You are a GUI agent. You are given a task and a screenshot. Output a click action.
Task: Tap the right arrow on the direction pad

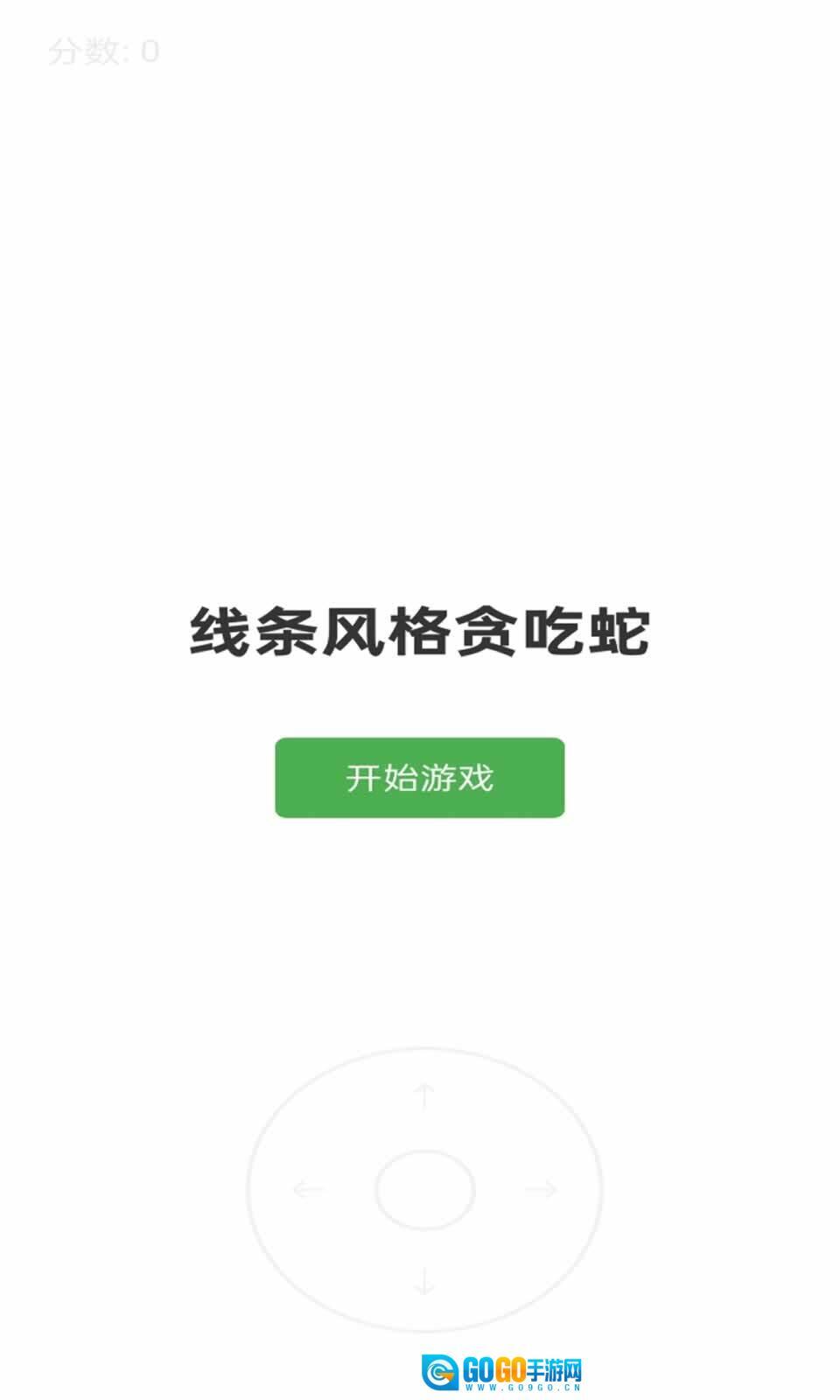(x=542, y=1189)
